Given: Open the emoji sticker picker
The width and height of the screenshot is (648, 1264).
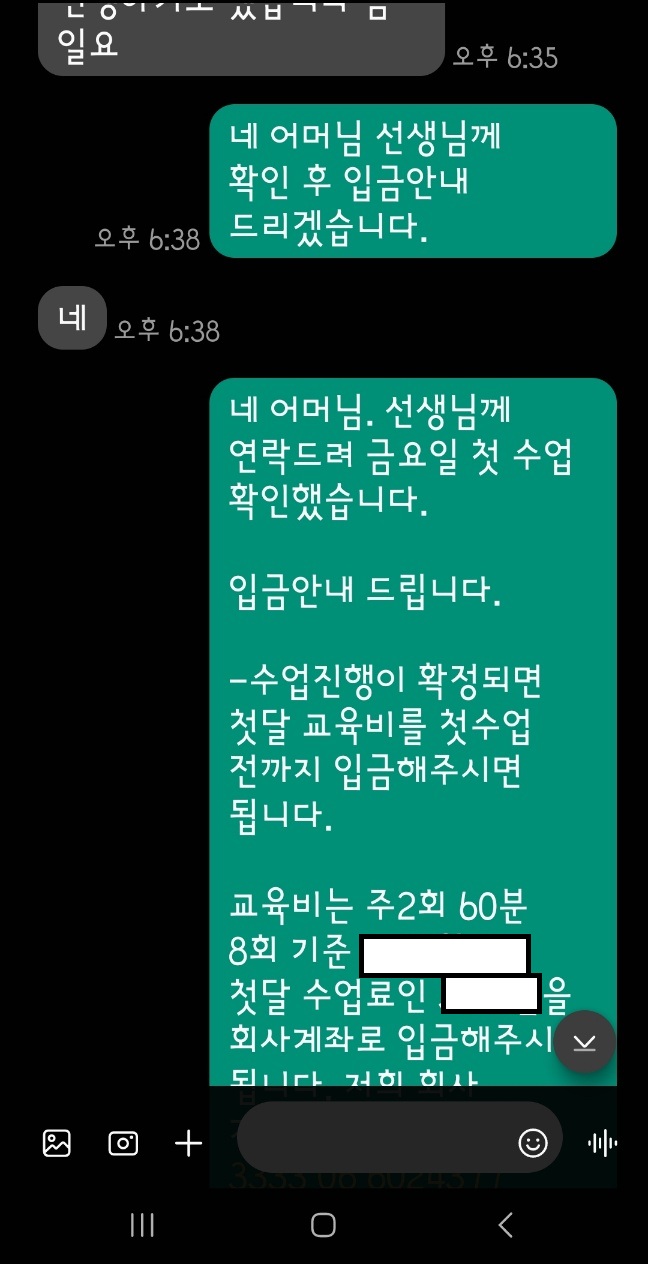Looking at the screenshot, I should pos(533,1143).
